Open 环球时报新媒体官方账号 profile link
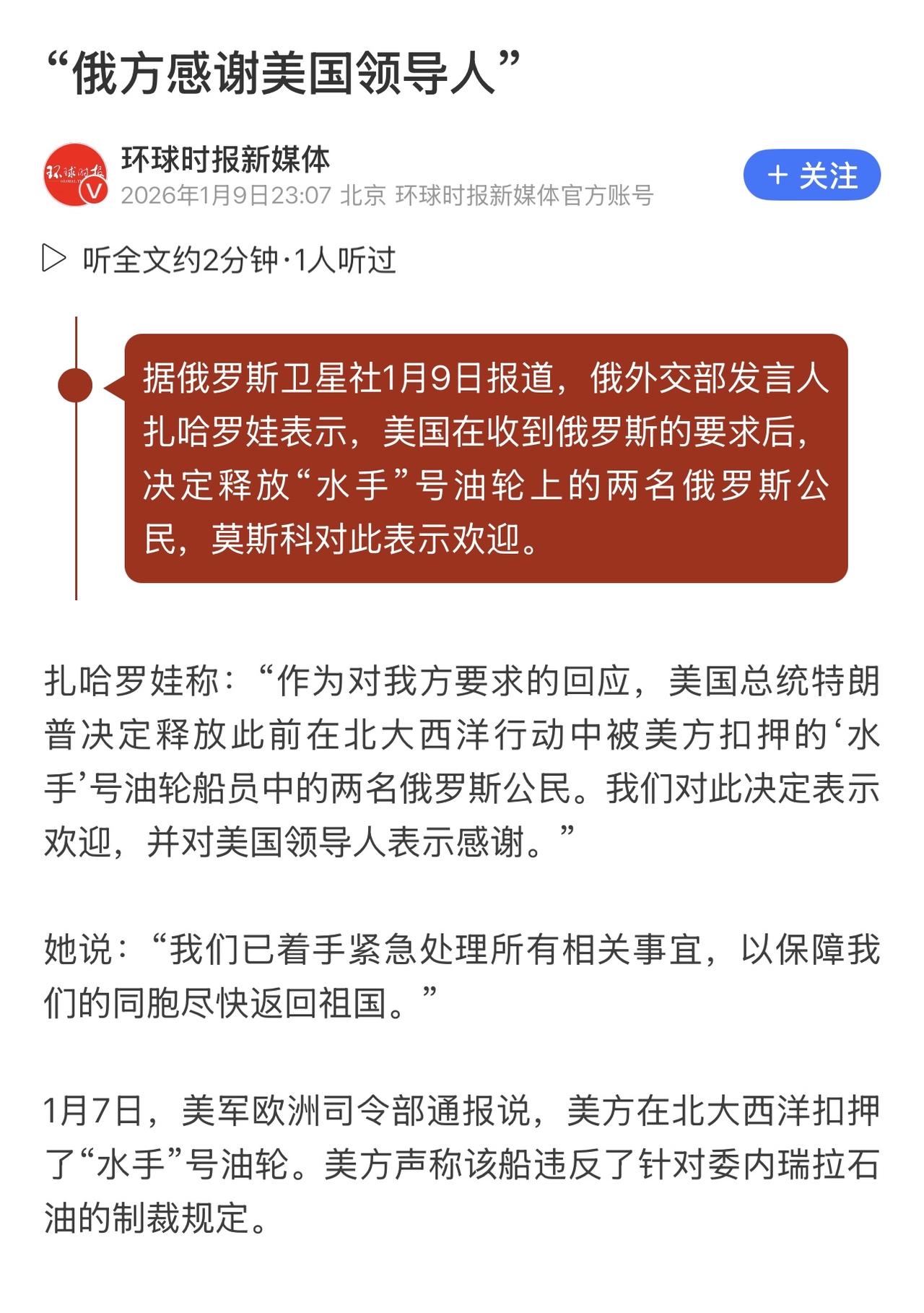924x1313 pixels. (527, 200)
